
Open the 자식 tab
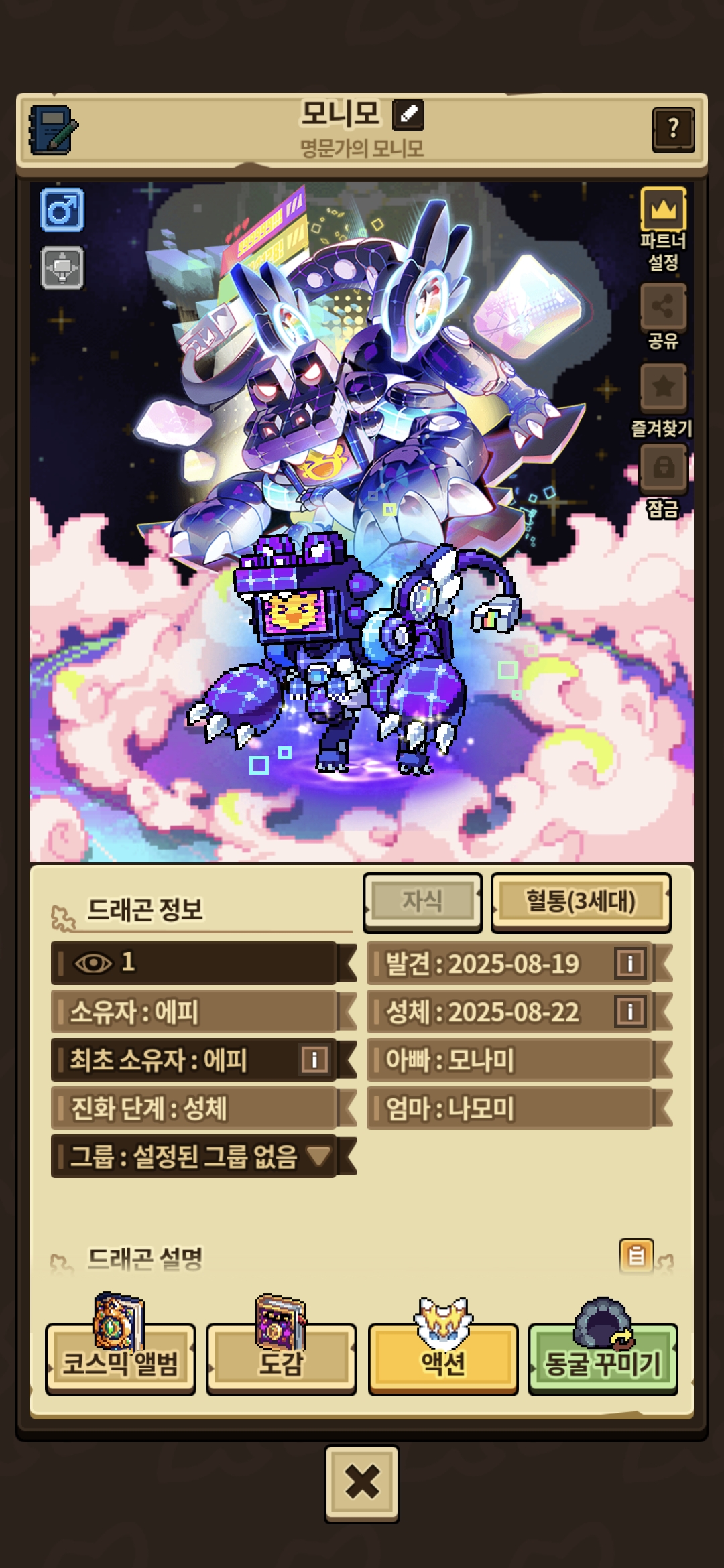(422, 902)
